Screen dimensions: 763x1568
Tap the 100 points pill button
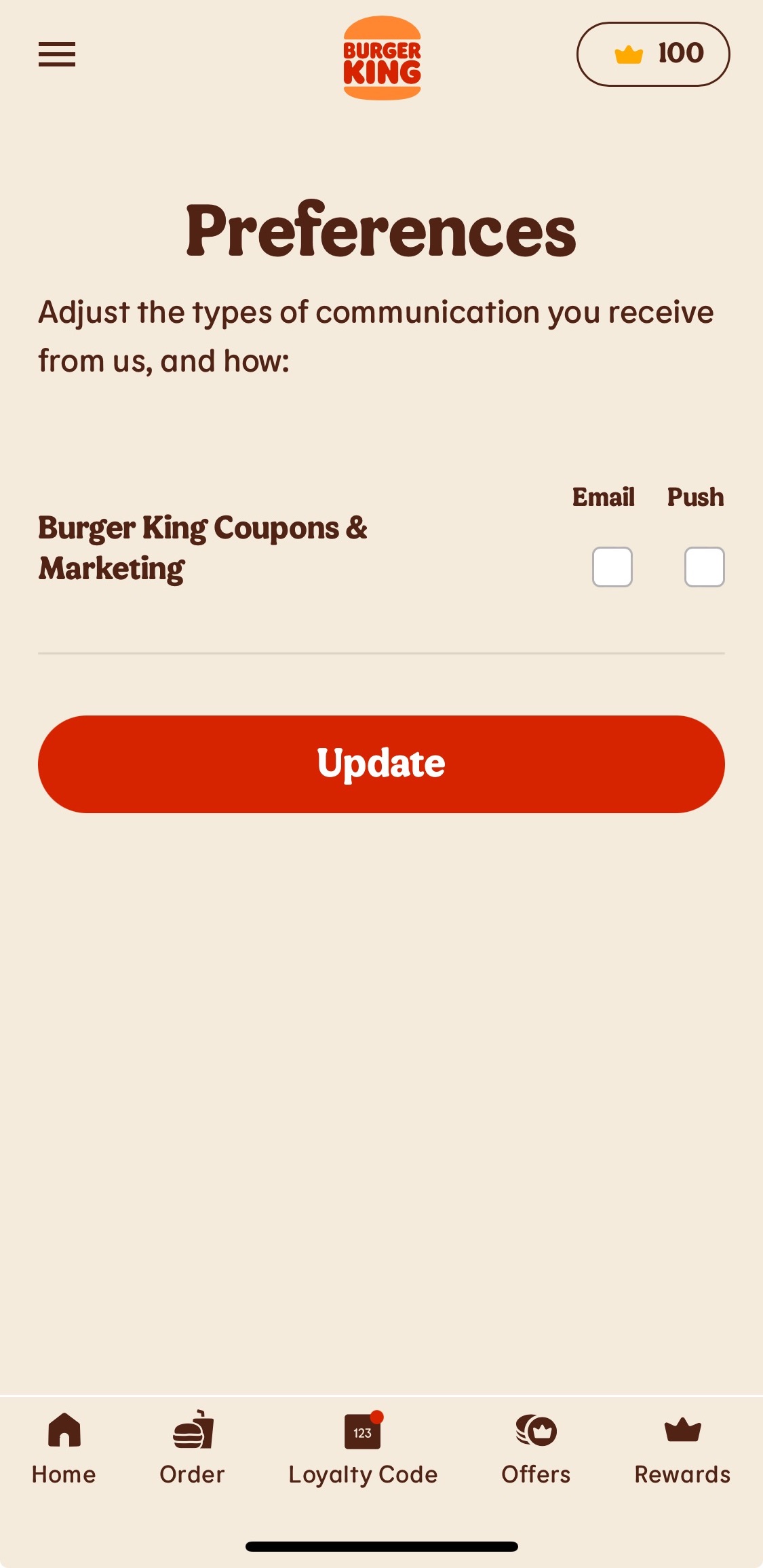pos(653,54)
